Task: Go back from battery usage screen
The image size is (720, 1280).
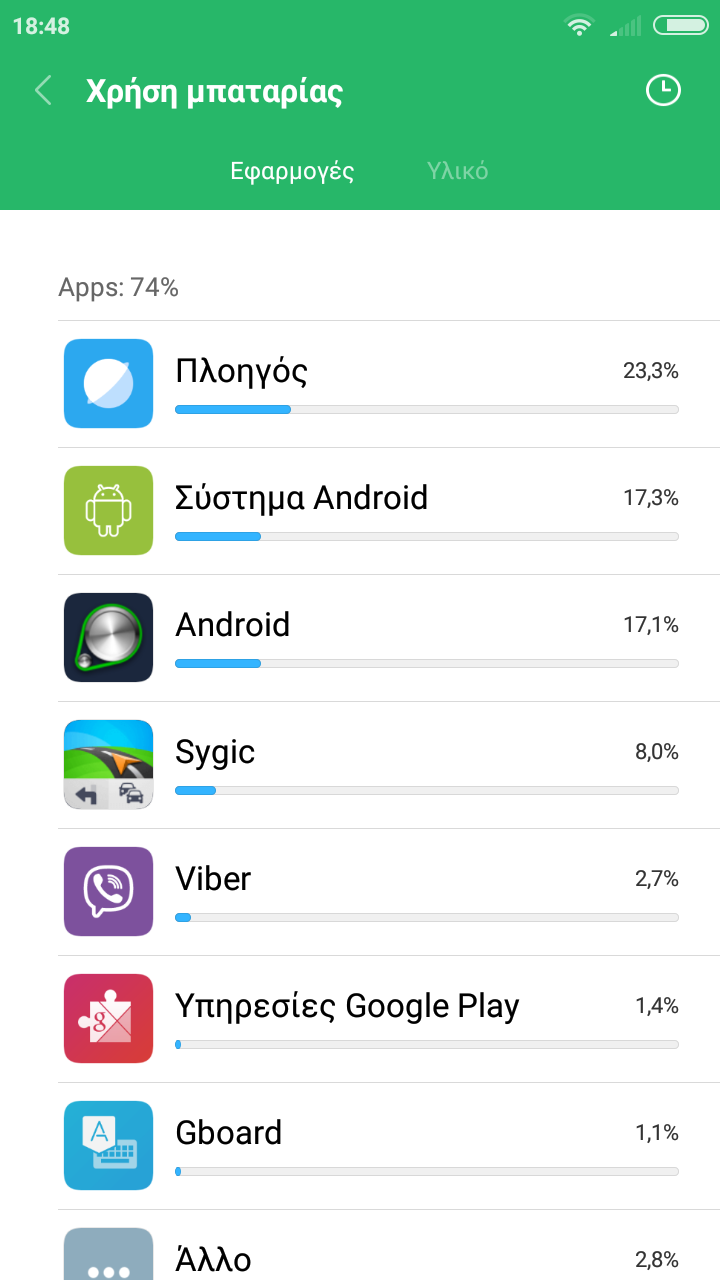Action: point(43,91)
